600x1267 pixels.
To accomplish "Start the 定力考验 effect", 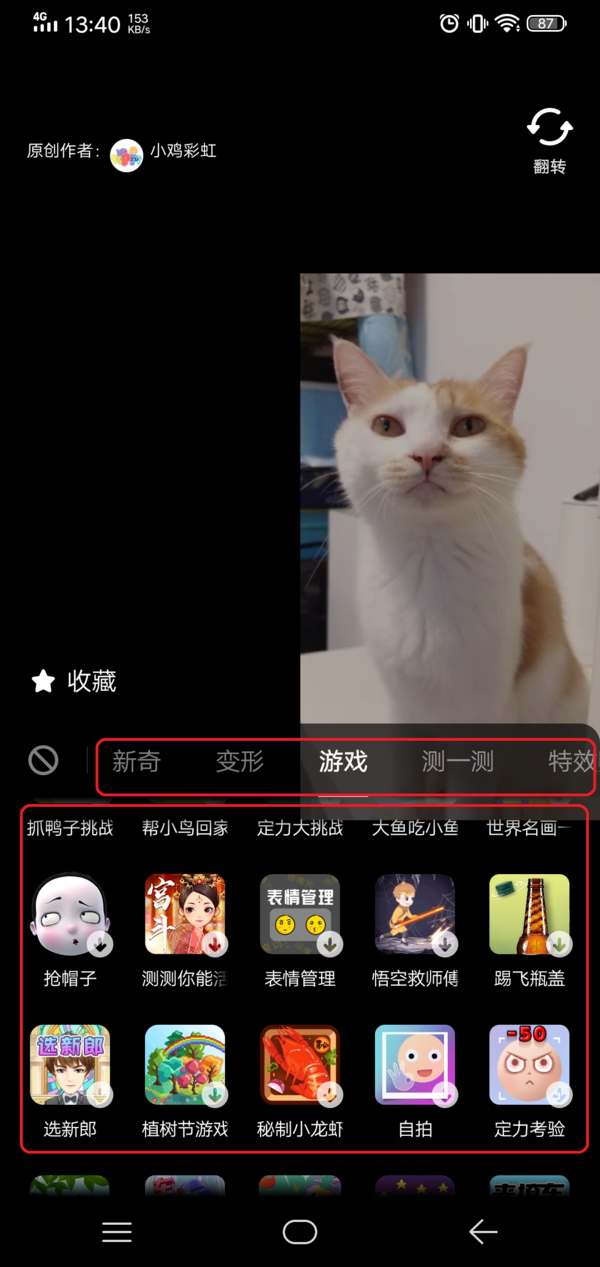I will 529,1065.
